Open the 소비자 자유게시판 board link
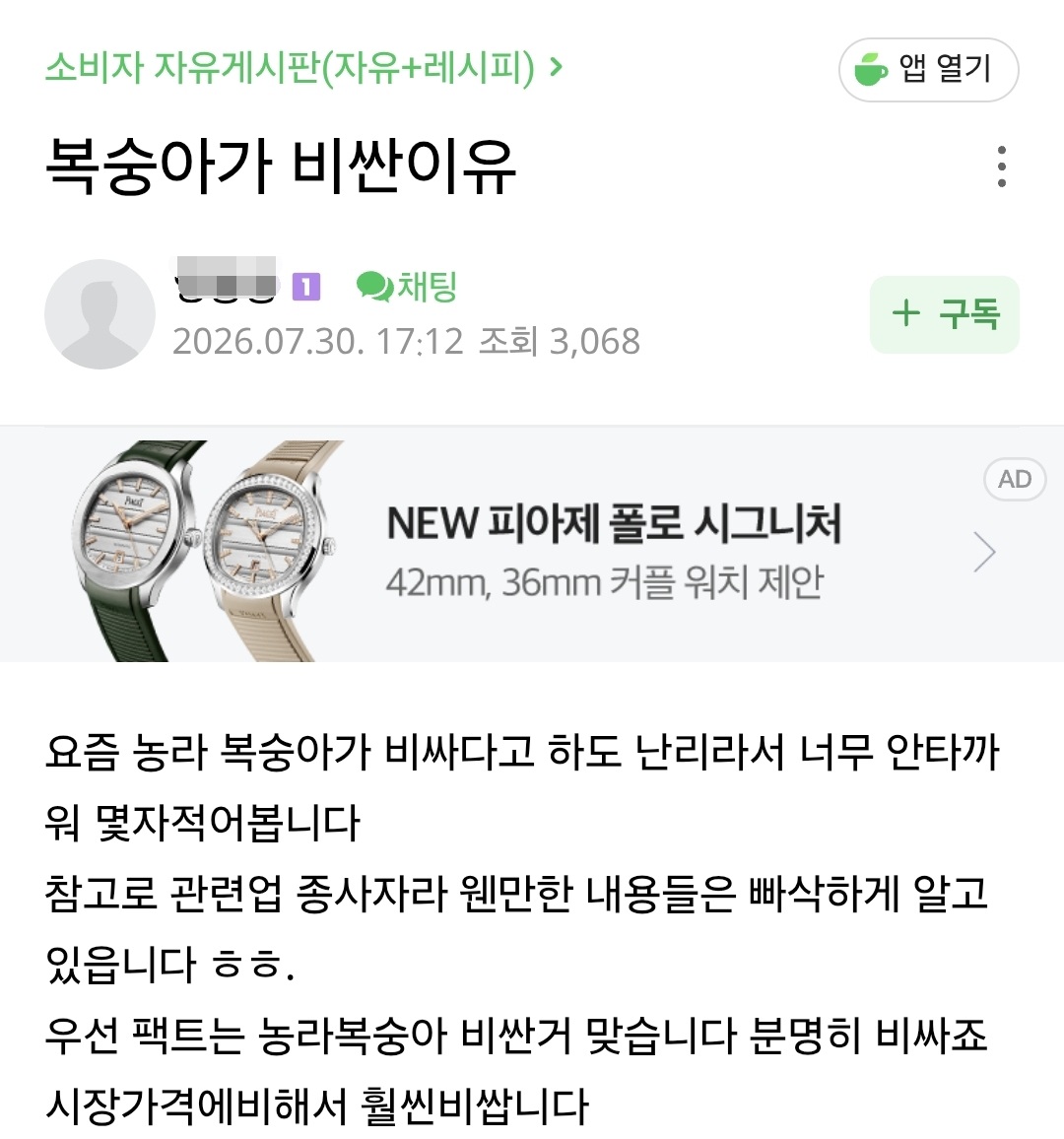Viewport: 1064px width, 1139px height. (x=303, y=68)
